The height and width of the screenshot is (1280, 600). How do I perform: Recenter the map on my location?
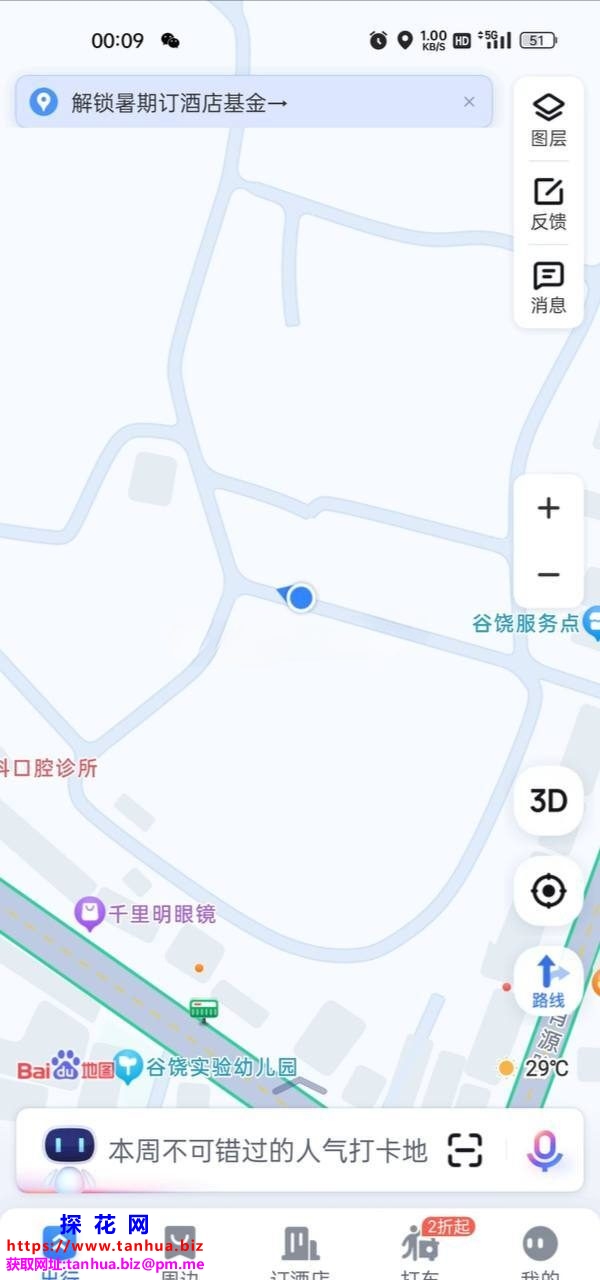(548, 890)
